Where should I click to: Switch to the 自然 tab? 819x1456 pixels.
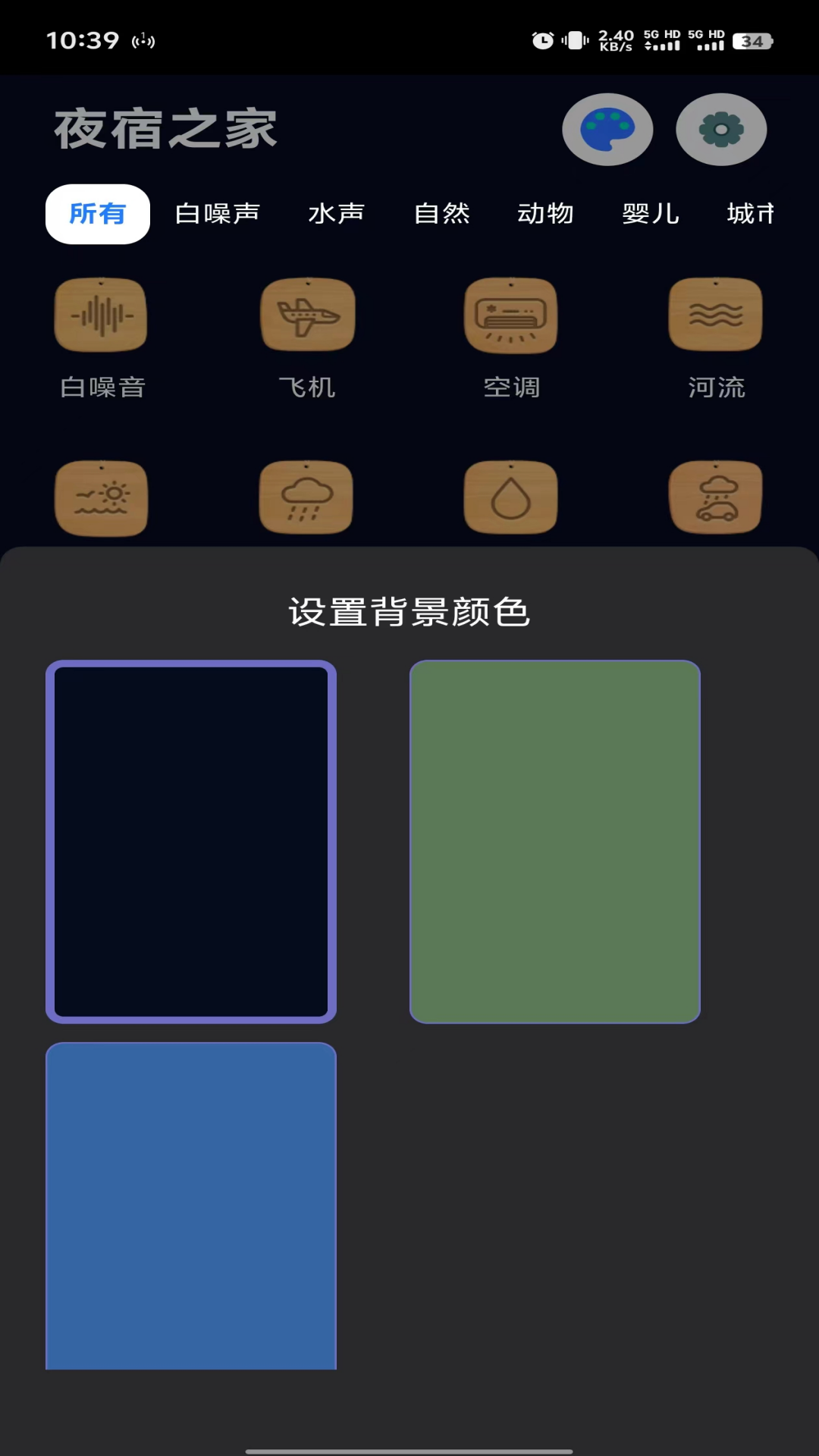click(442, 214)
